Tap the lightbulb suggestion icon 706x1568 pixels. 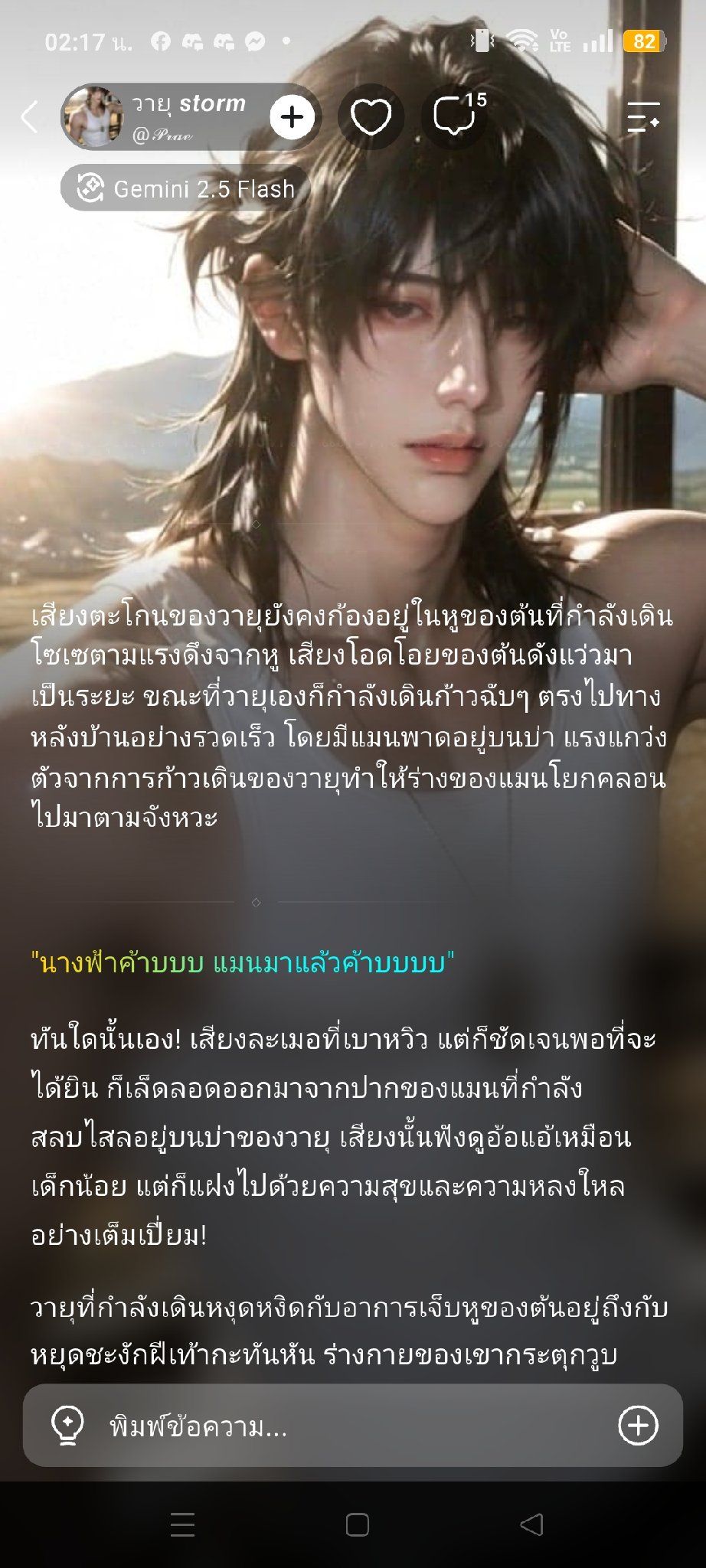click(67, 1426)
